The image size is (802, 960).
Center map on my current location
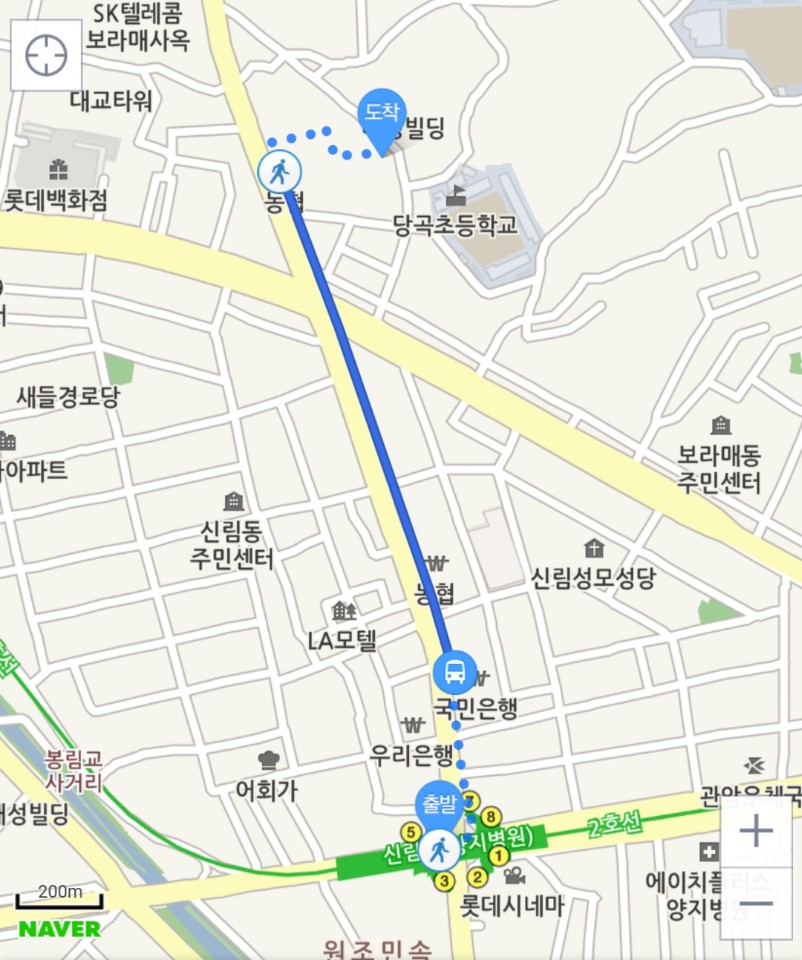46,55
